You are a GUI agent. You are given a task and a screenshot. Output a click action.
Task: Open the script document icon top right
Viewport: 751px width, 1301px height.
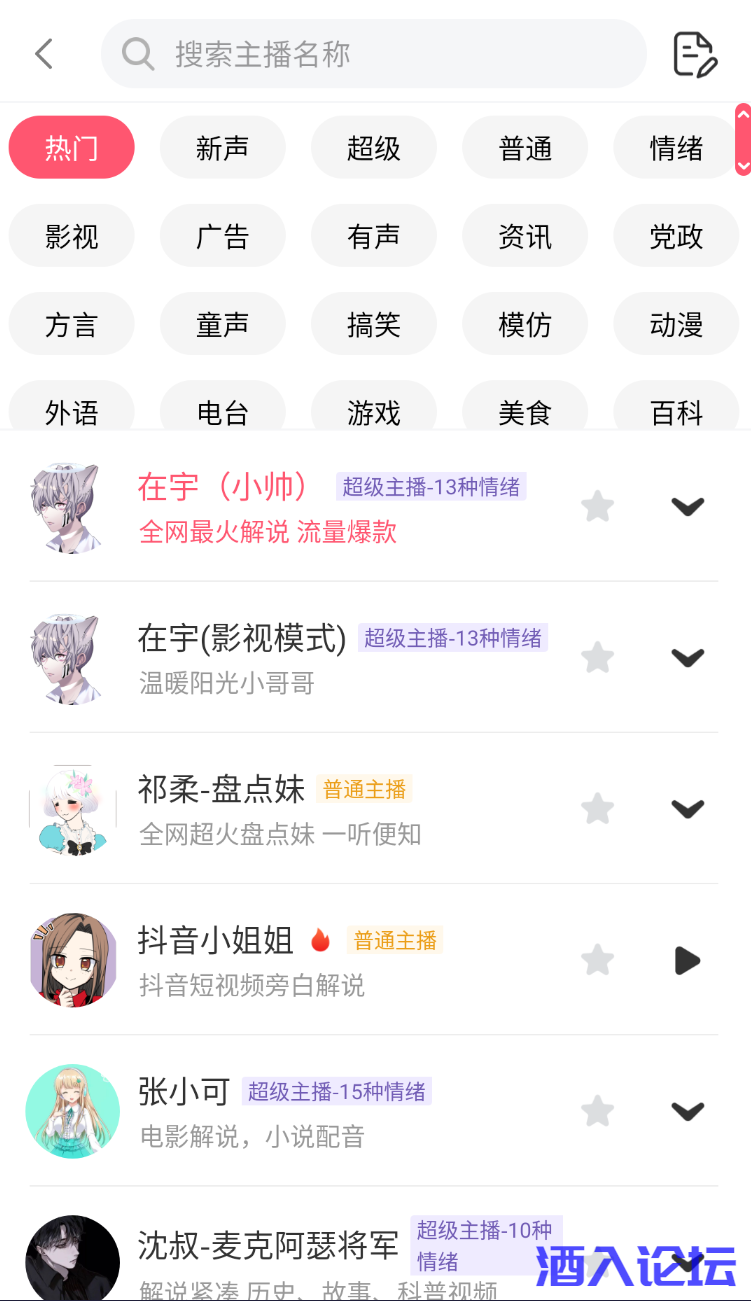tap(694, 53)
